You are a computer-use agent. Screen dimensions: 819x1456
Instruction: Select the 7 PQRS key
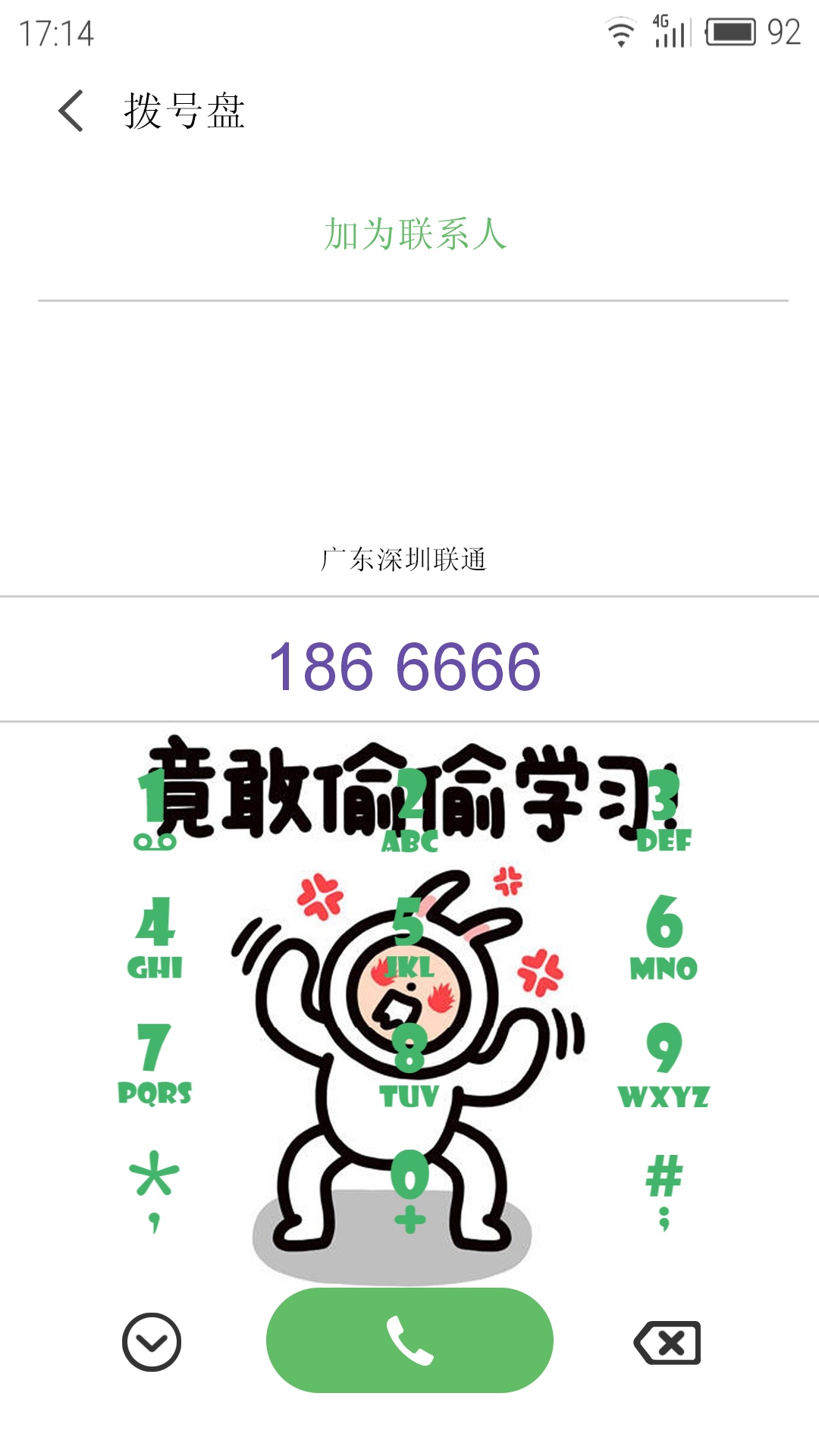pos(155,1063)
